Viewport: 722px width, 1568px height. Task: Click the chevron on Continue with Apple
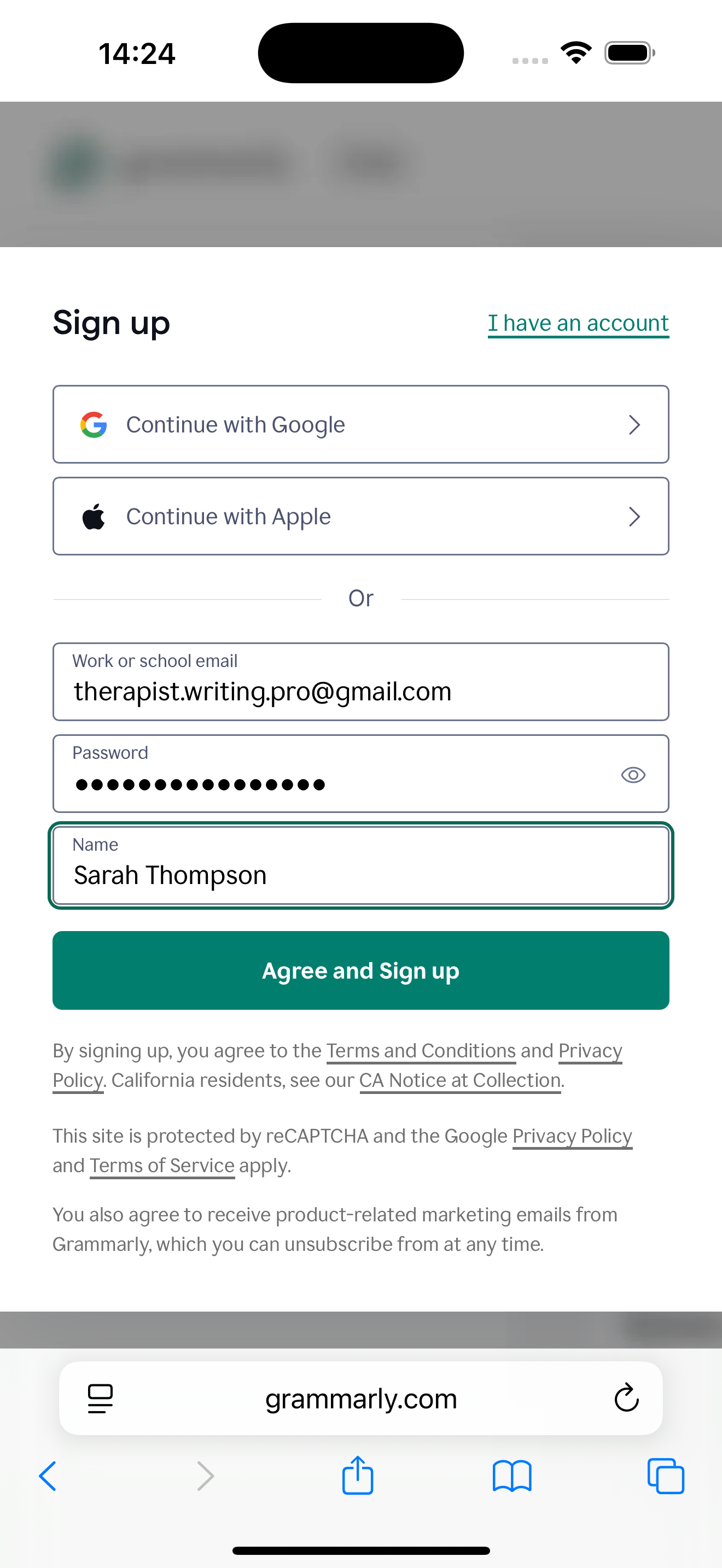(x=635, y=516)
